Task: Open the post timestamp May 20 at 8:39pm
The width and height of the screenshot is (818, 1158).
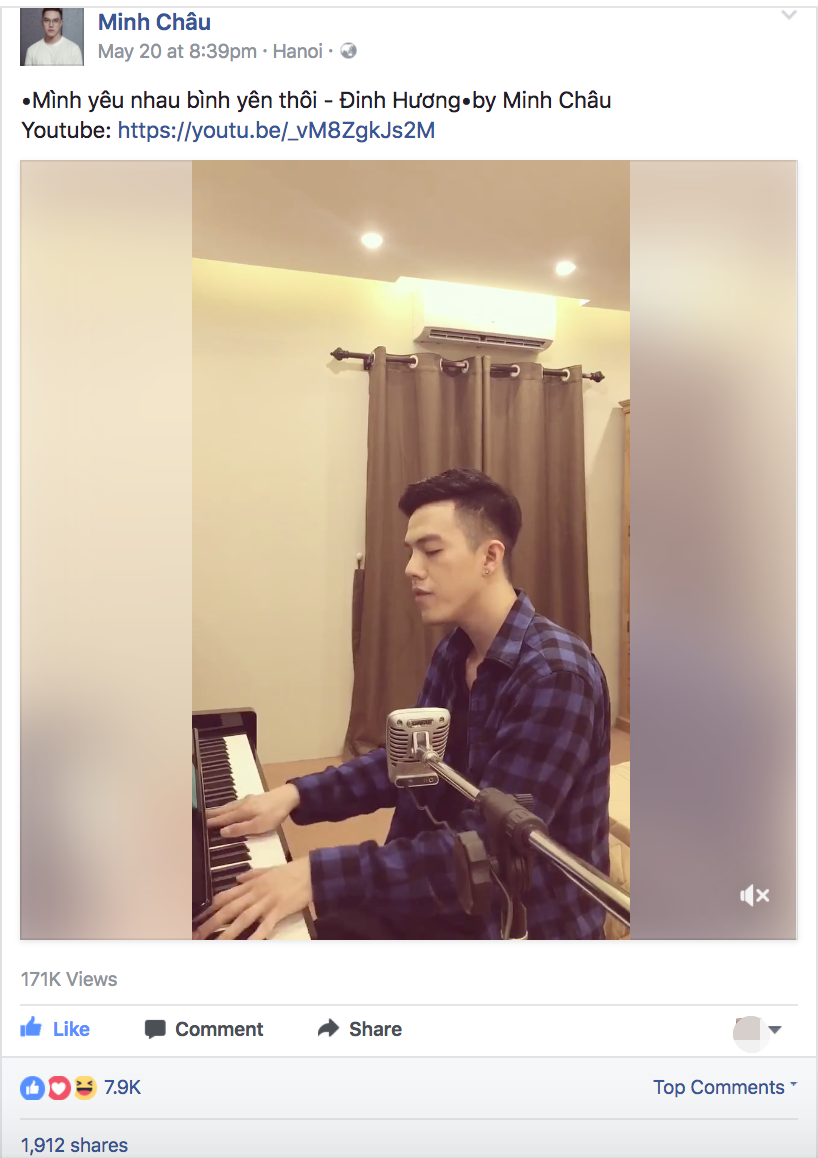Action: 177,51
